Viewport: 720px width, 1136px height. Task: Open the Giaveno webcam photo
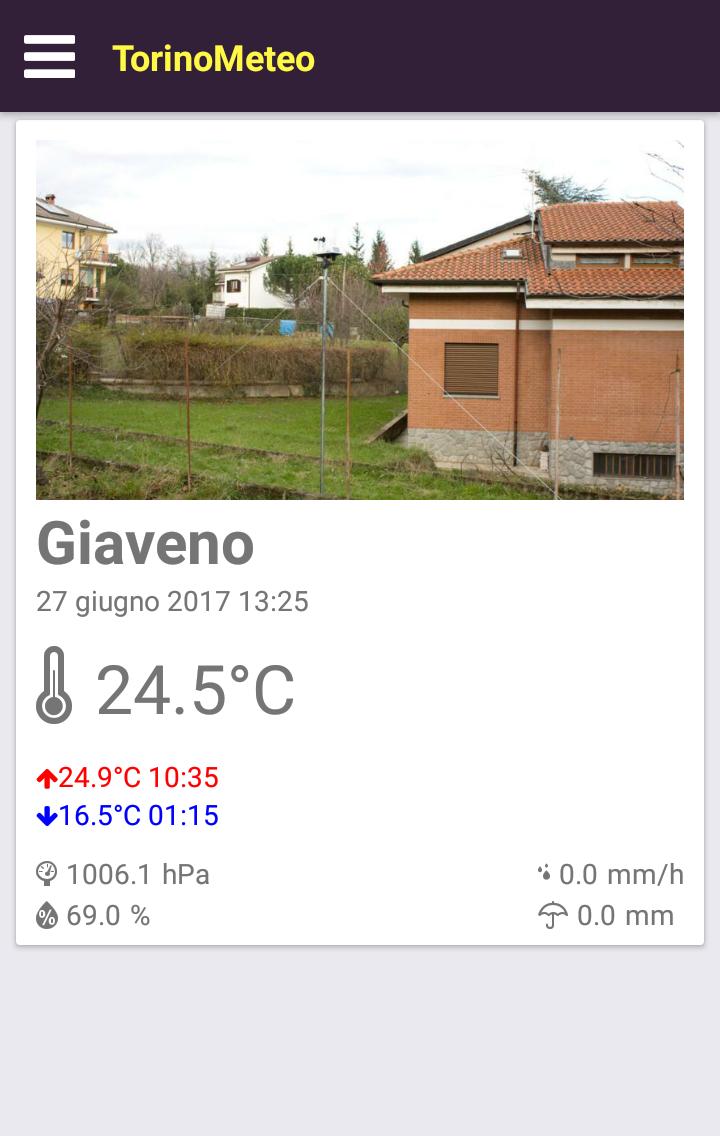(360, 318)
